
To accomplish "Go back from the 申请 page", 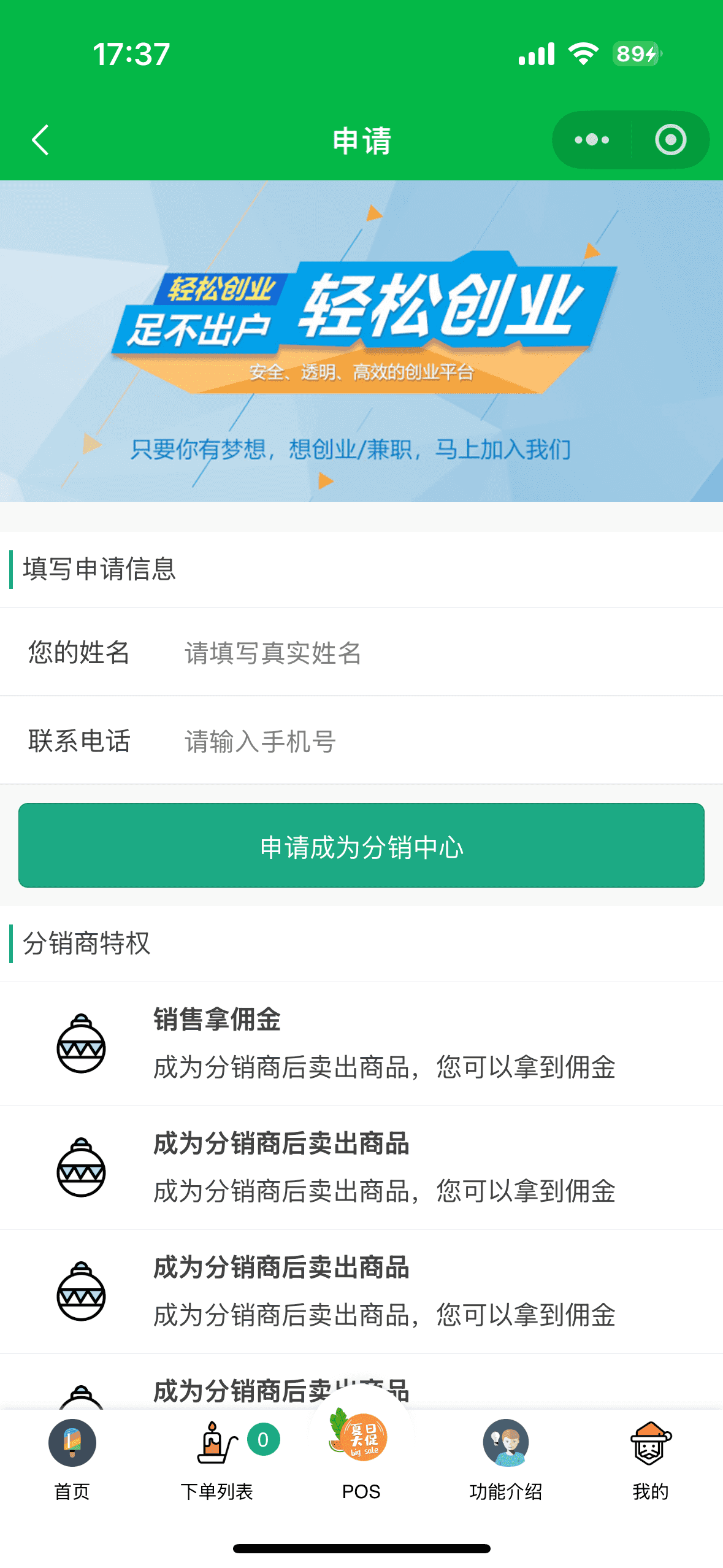I will (x=40, y=140).
